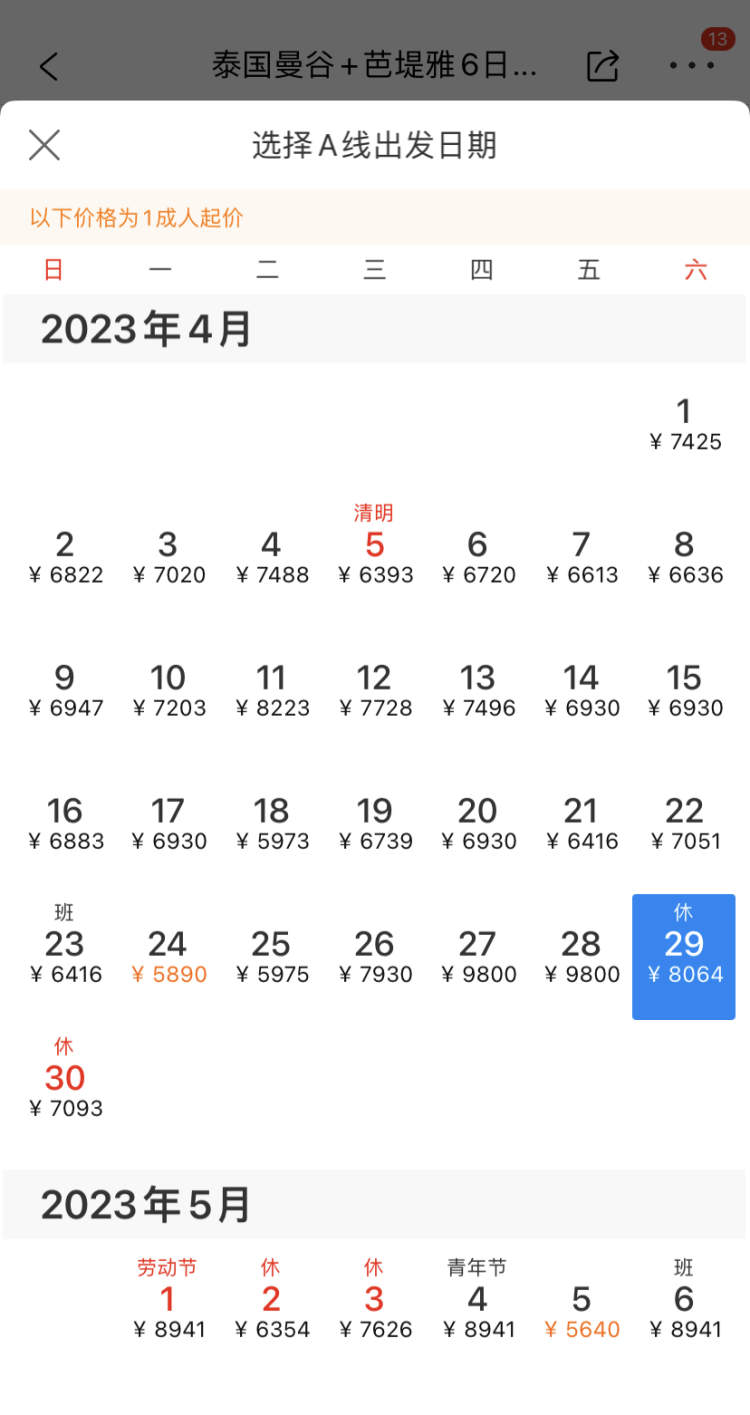Image resolution: width=750 pixels, height=1415 pixels.
Task: Select April 30 priced ¥7093
Action: [65, 1088]
